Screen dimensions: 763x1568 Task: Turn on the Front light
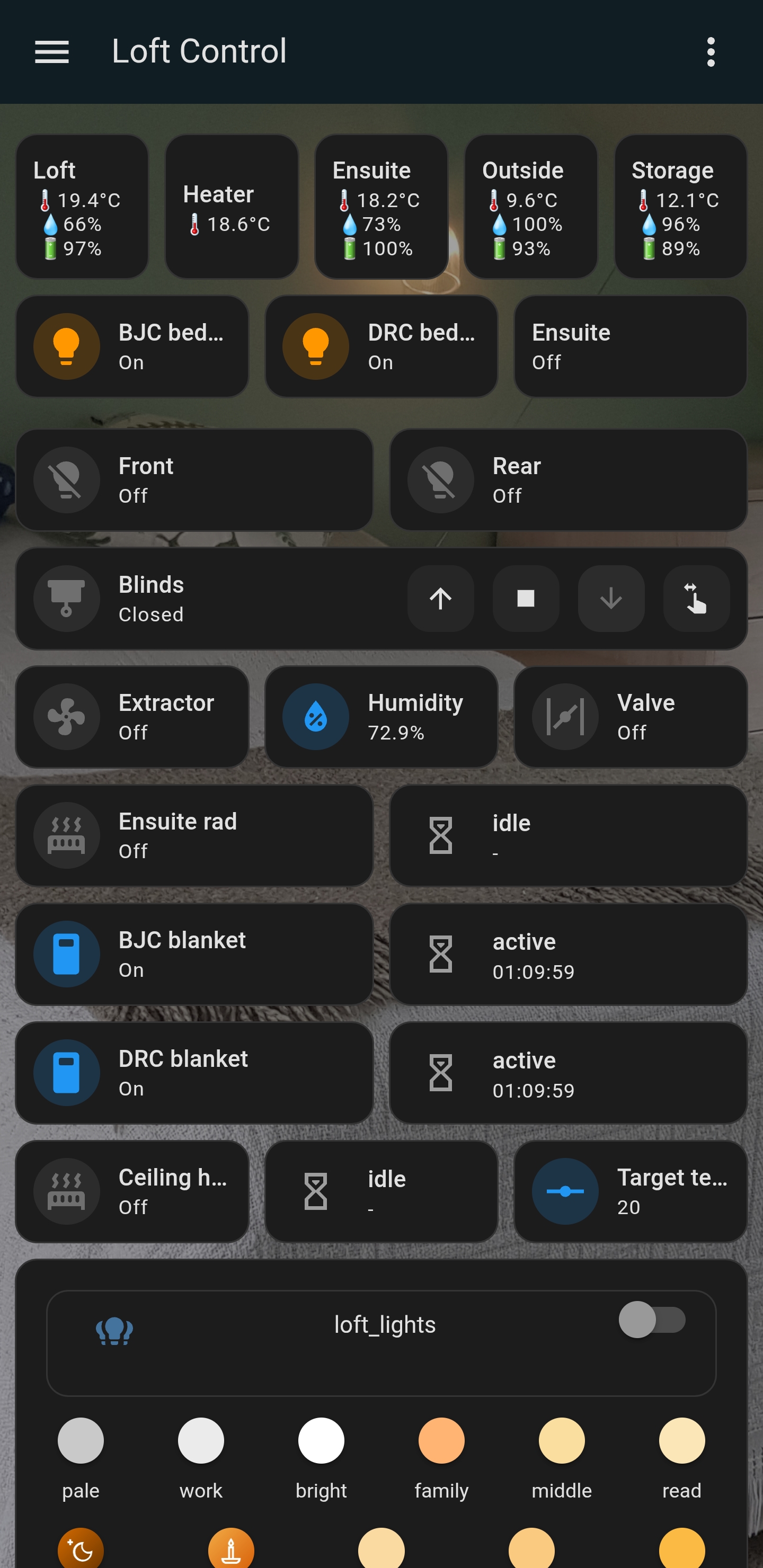(67, 479)
